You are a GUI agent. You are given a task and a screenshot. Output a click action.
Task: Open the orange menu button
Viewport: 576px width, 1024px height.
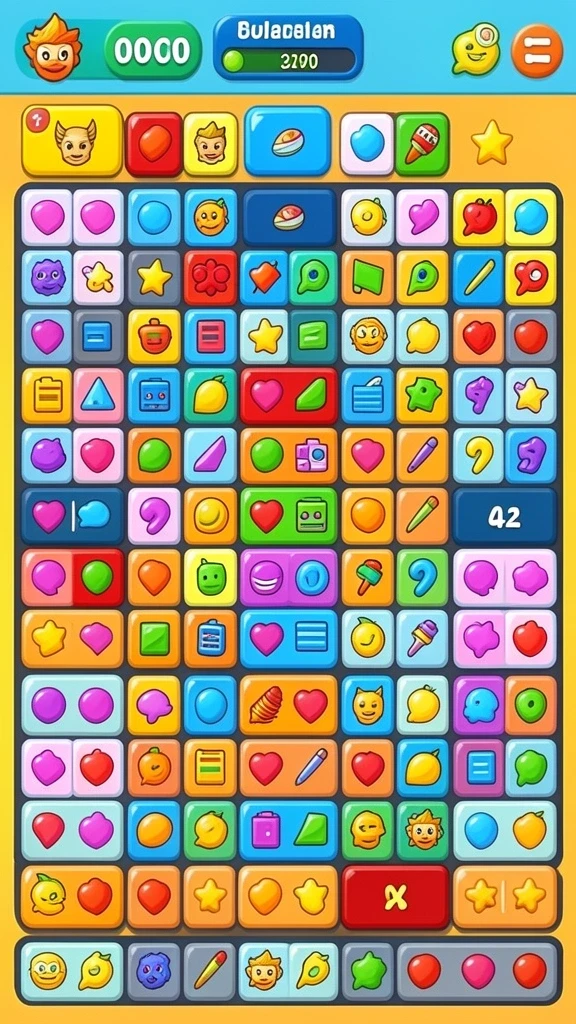pos(536,50)
